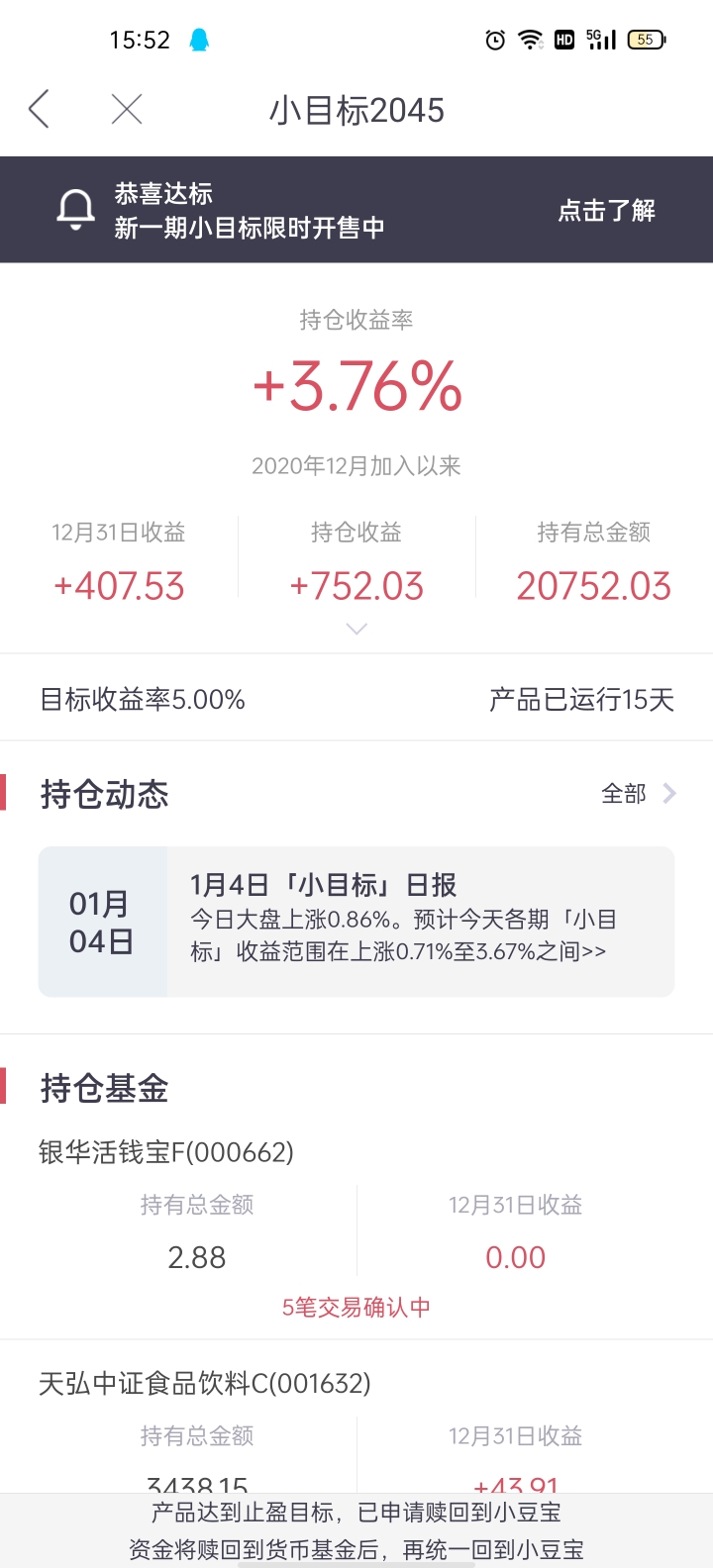Open the 1月4日「小目标」日报 card
This screenshot has height=1568, width=713.
356,922
